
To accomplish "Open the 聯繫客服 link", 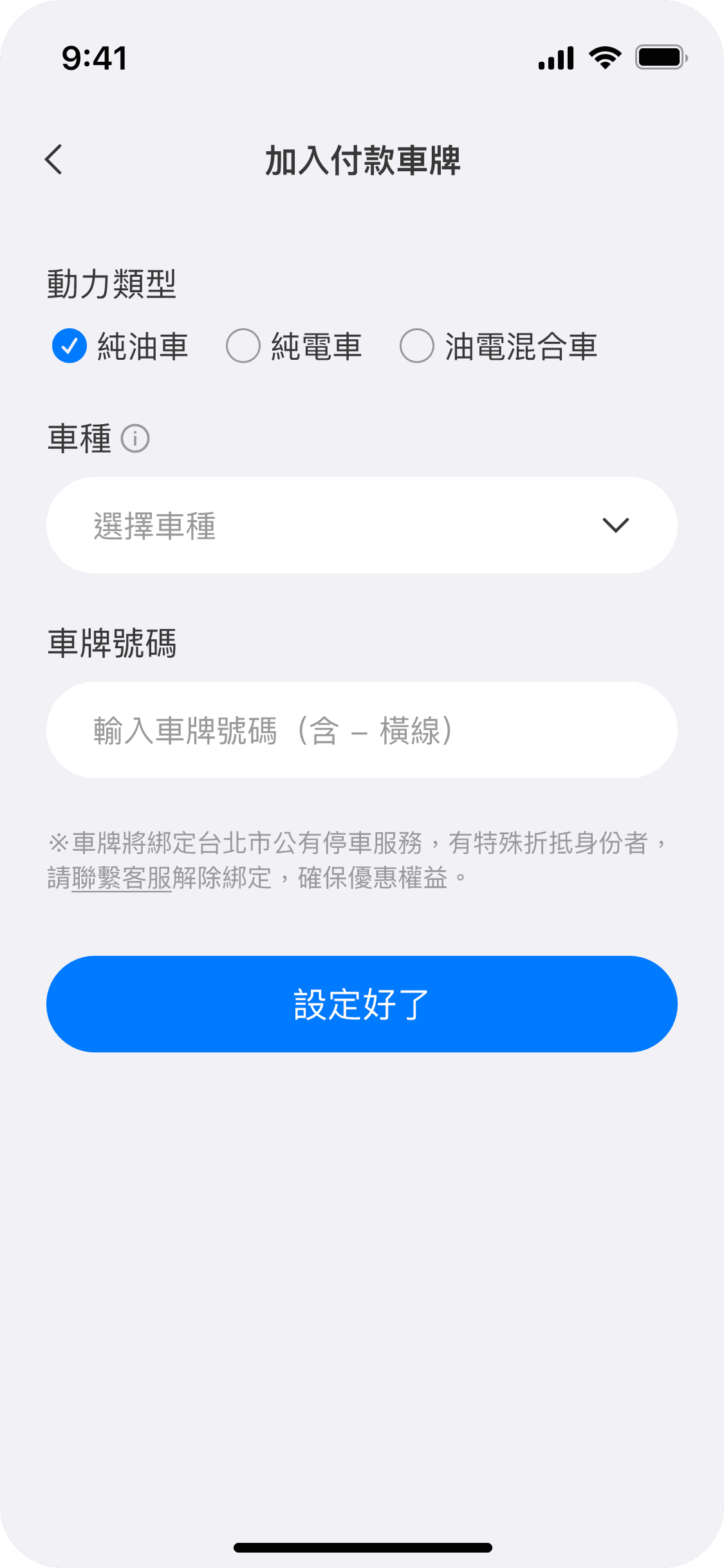I will [x=122, y=878].
